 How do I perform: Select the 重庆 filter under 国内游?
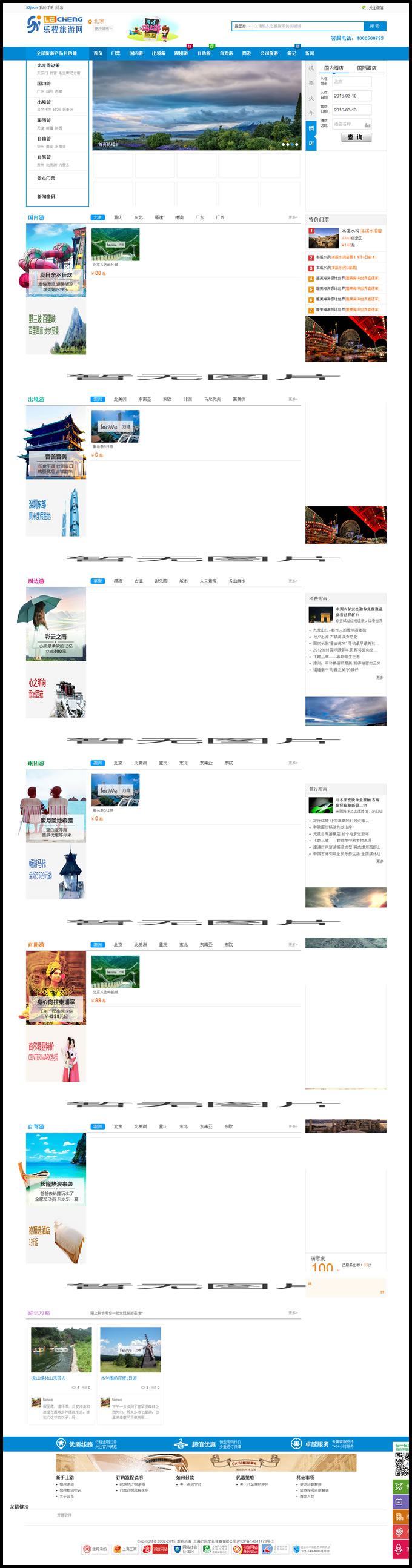118,217
